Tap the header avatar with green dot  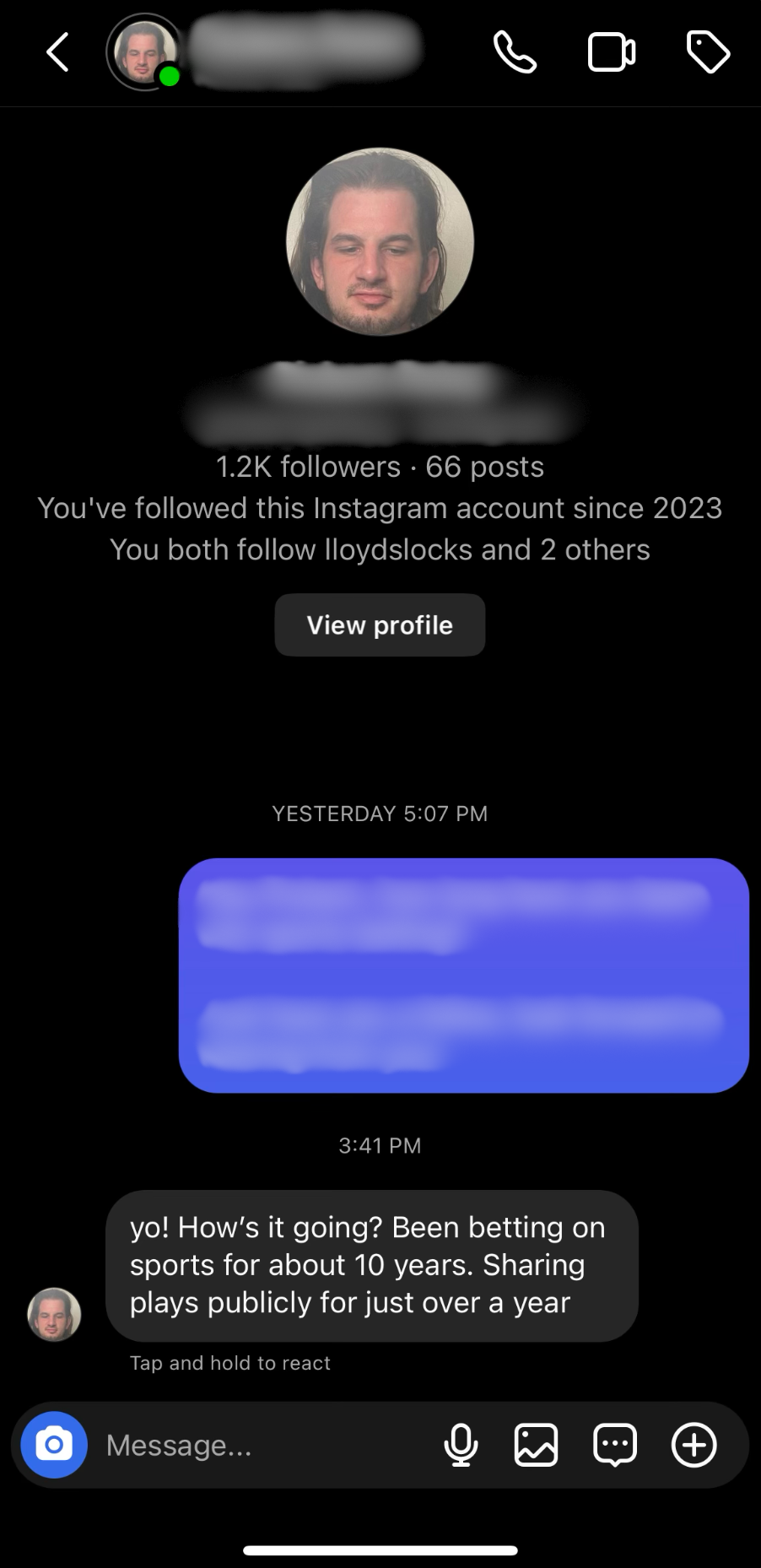click(143, 52)
